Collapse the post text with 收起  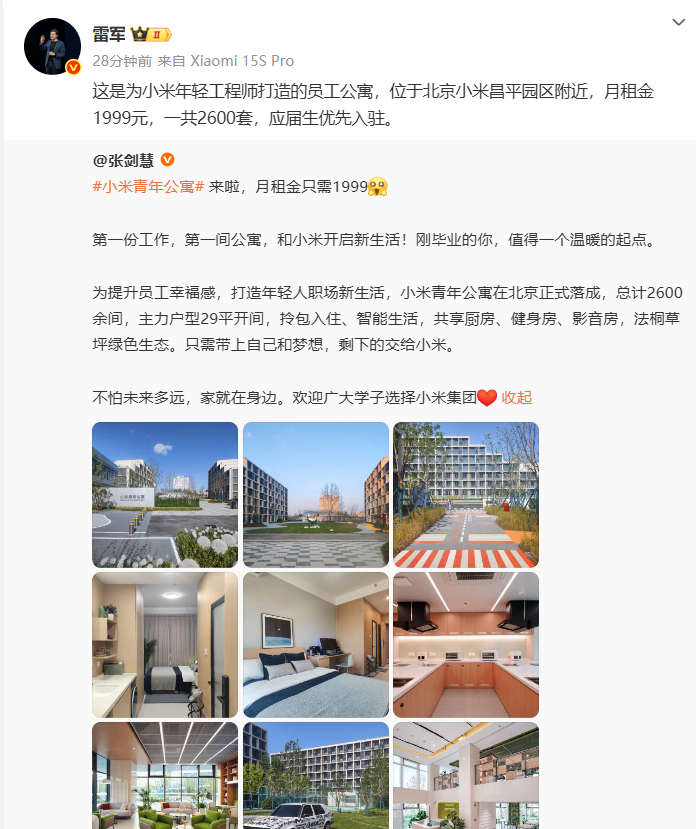click(517, 397)
